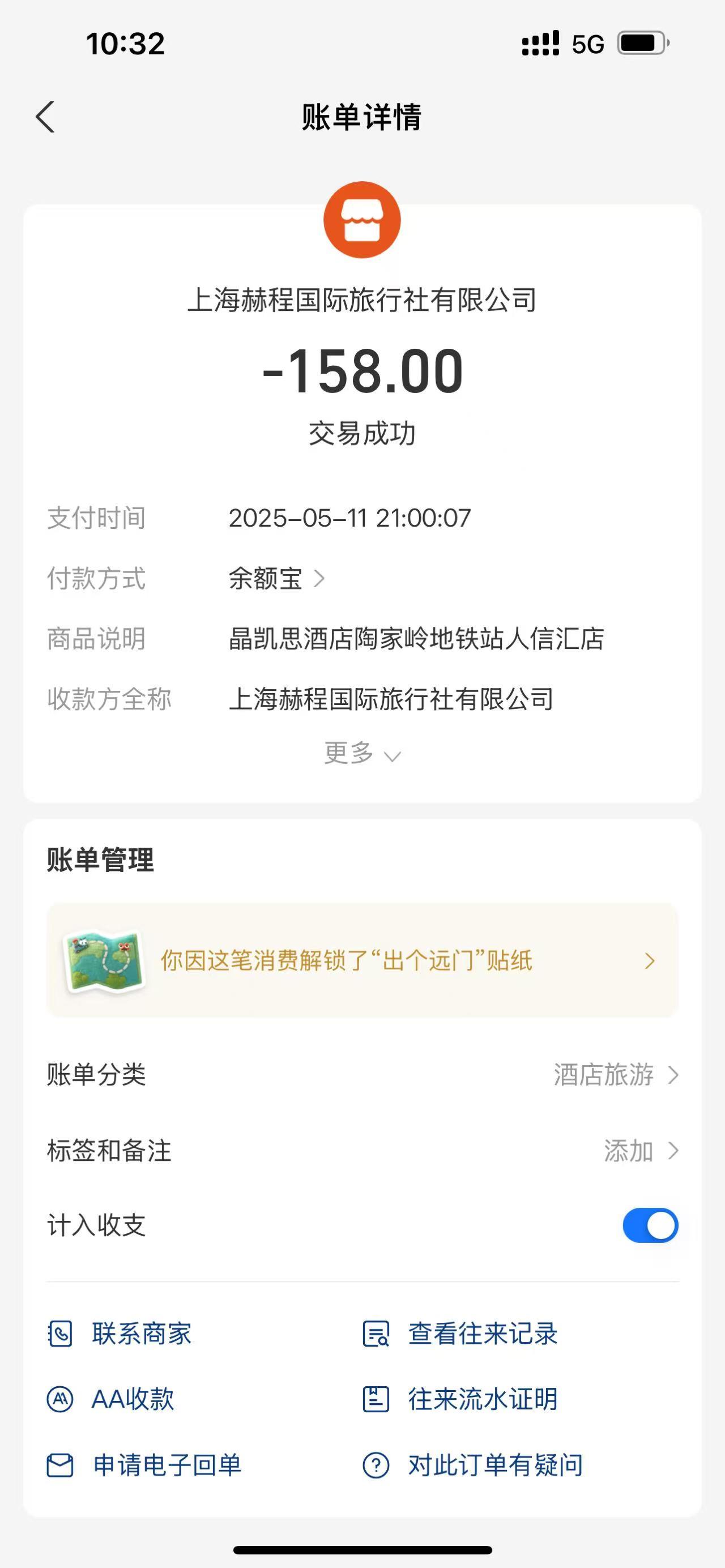Start an AA收款 split request

(112, 1399)
